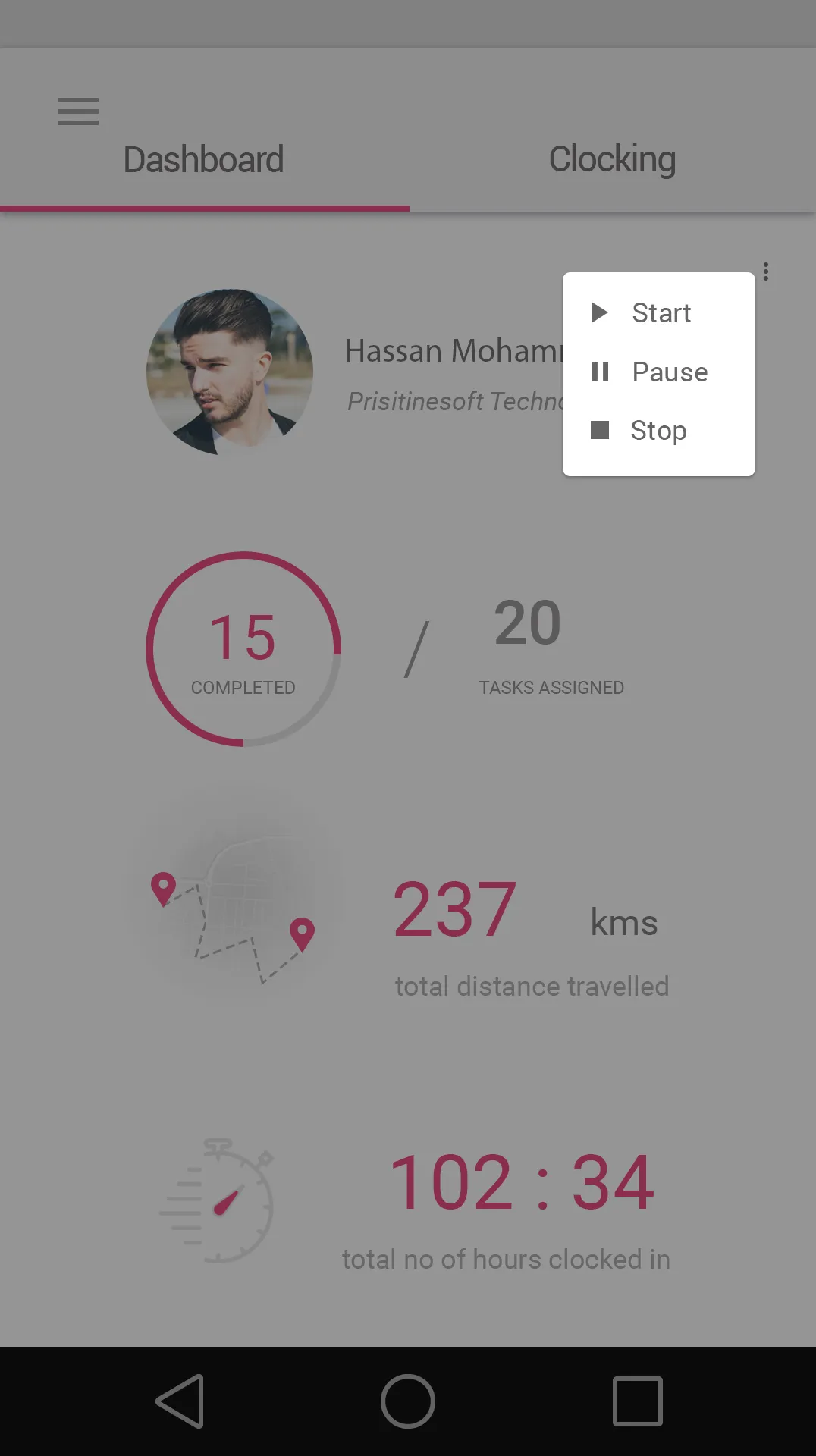Viewport: 816px width, 1456px height.
Task: Go back using the system back button
Action: [x=180, y=1401]
